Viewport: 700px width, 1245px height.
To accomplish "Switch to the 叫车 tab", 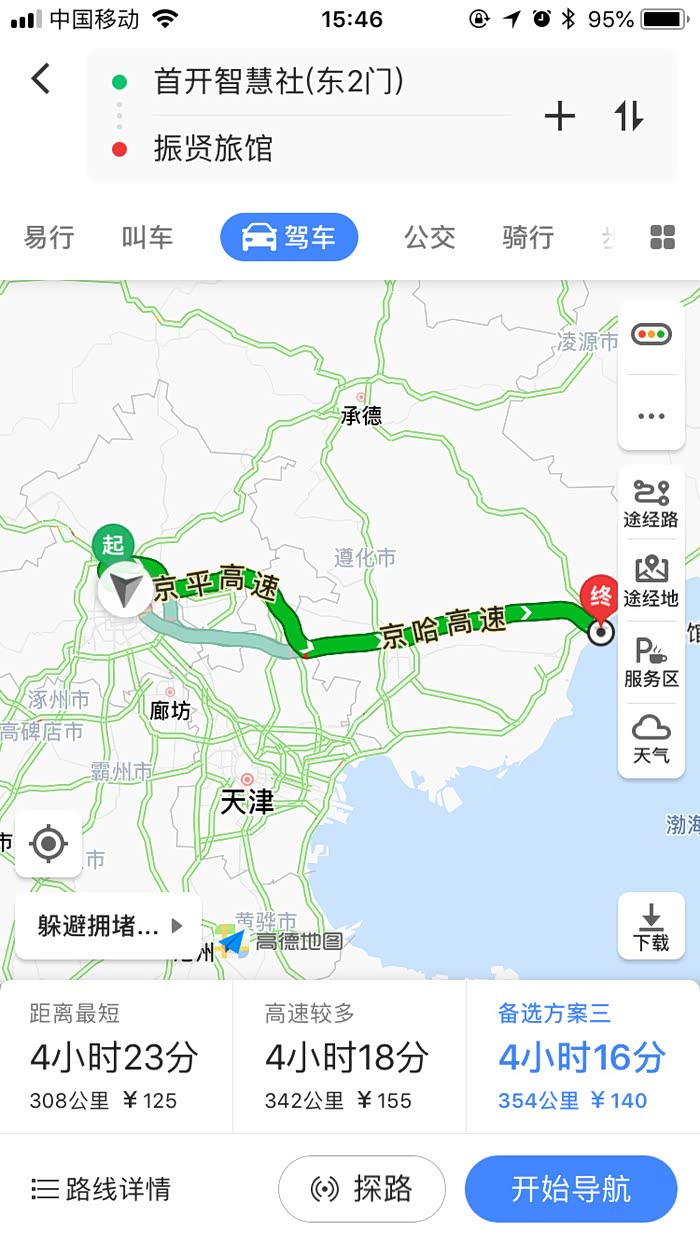I will tap(147, 237).
